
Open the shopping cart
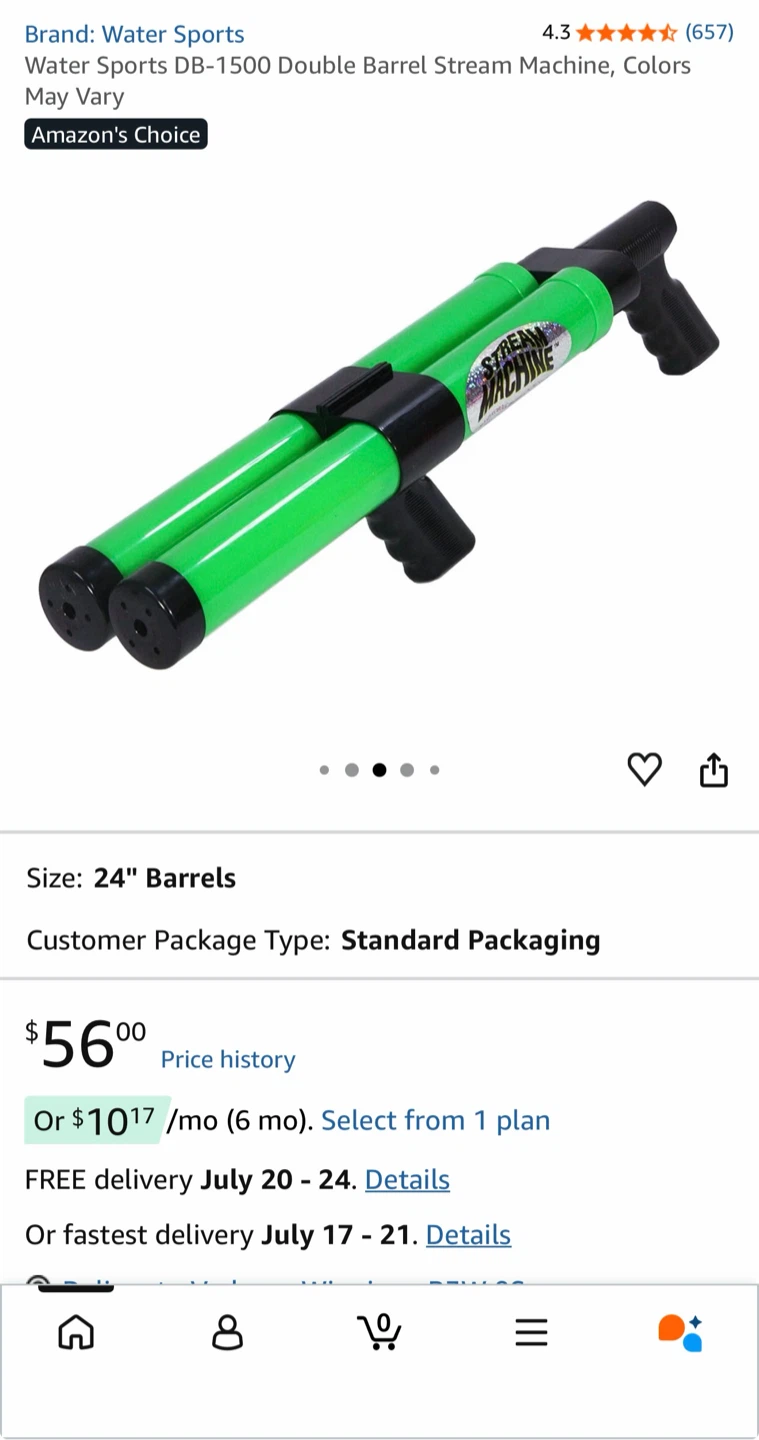(x=379, y=1332)
